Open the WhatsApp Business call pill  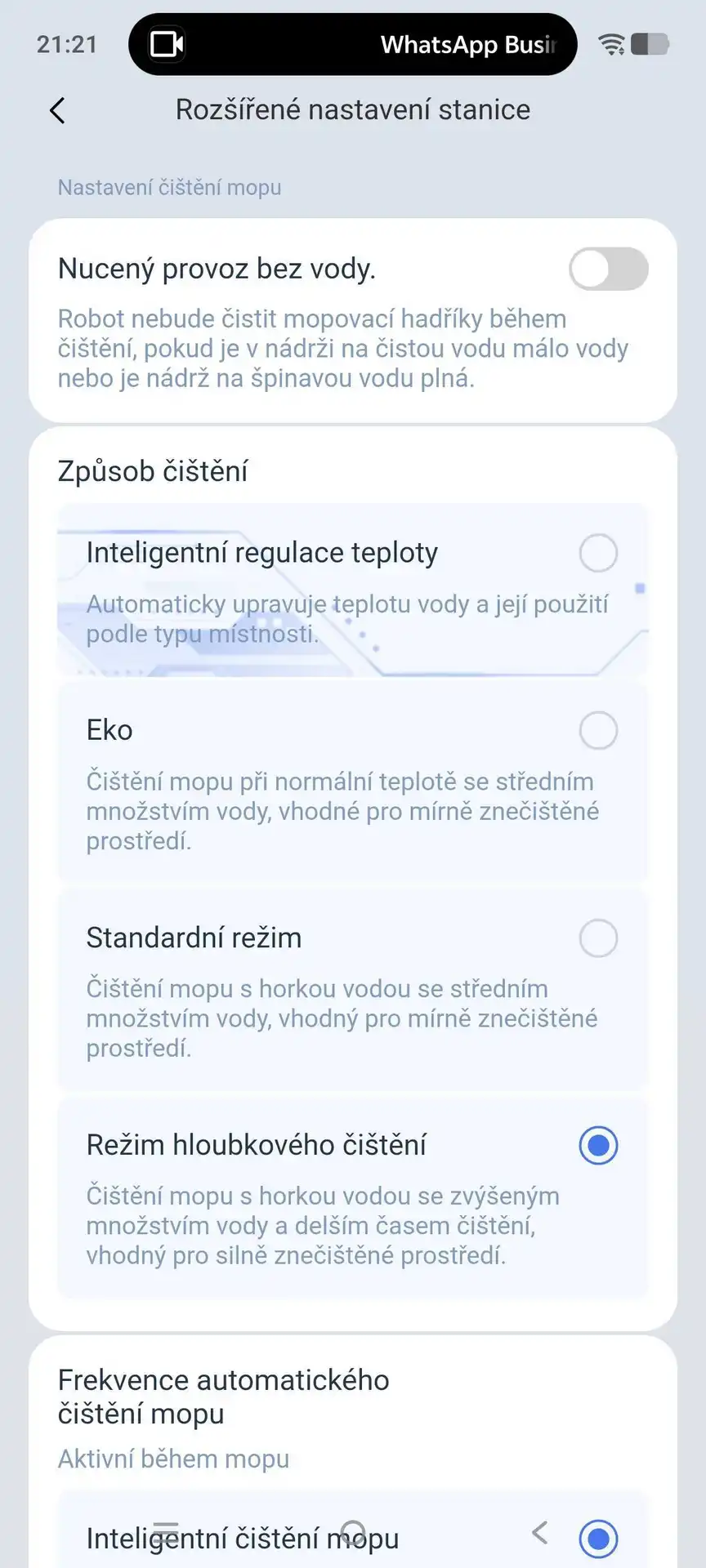353,45
